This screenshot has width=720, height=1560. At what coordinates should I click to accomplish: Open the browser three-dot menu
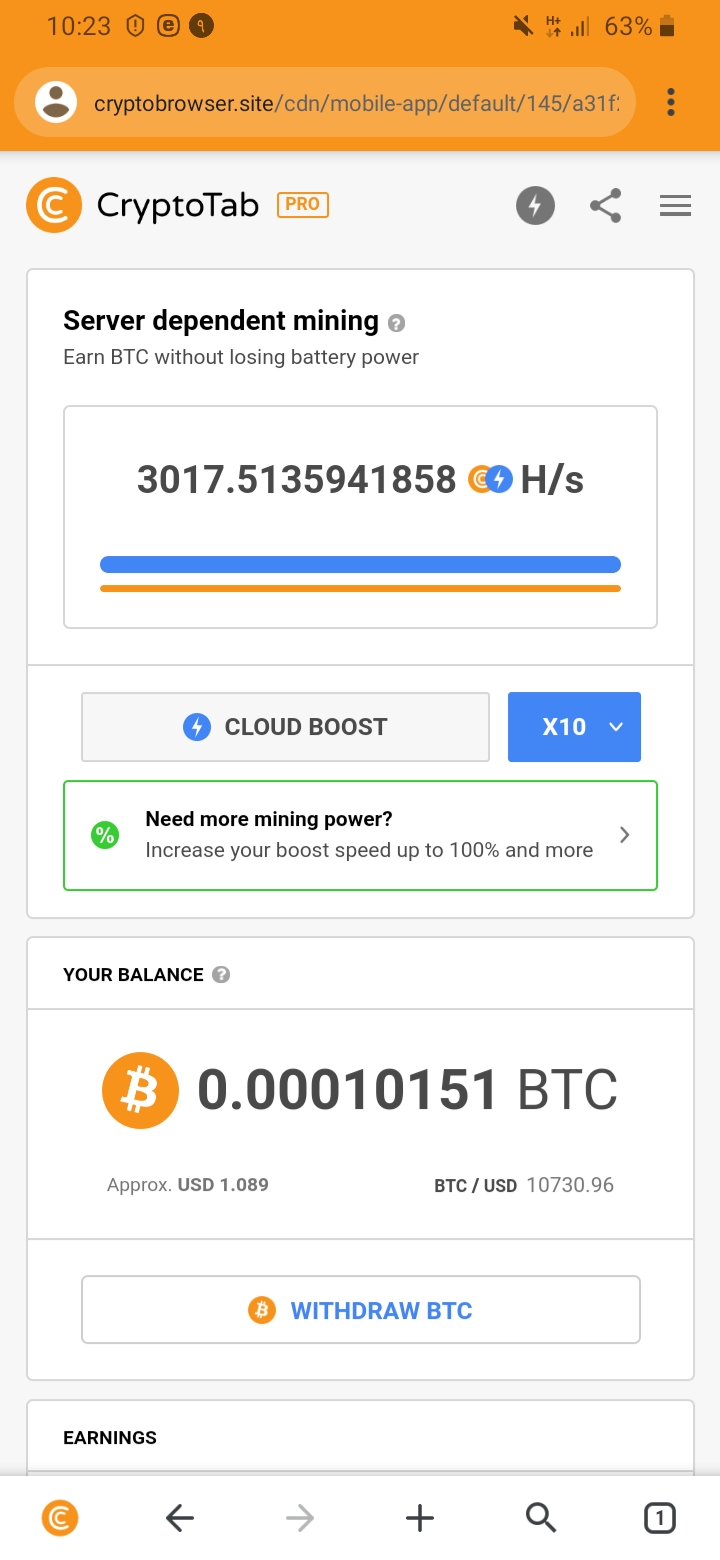pyautogui.click(x=671, y=102)
